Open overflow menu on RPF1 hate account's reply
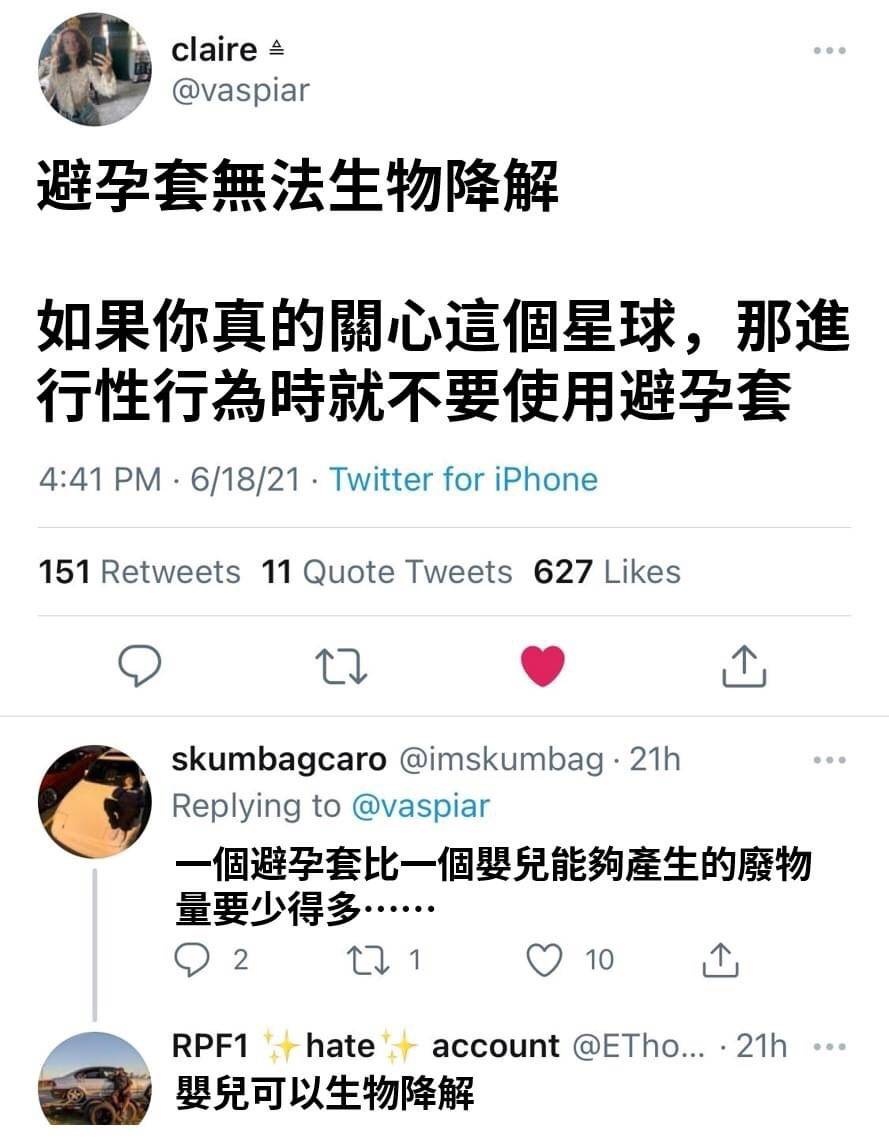The height and width of the screenshot is (1140, 889). [x=829, y=1047]
